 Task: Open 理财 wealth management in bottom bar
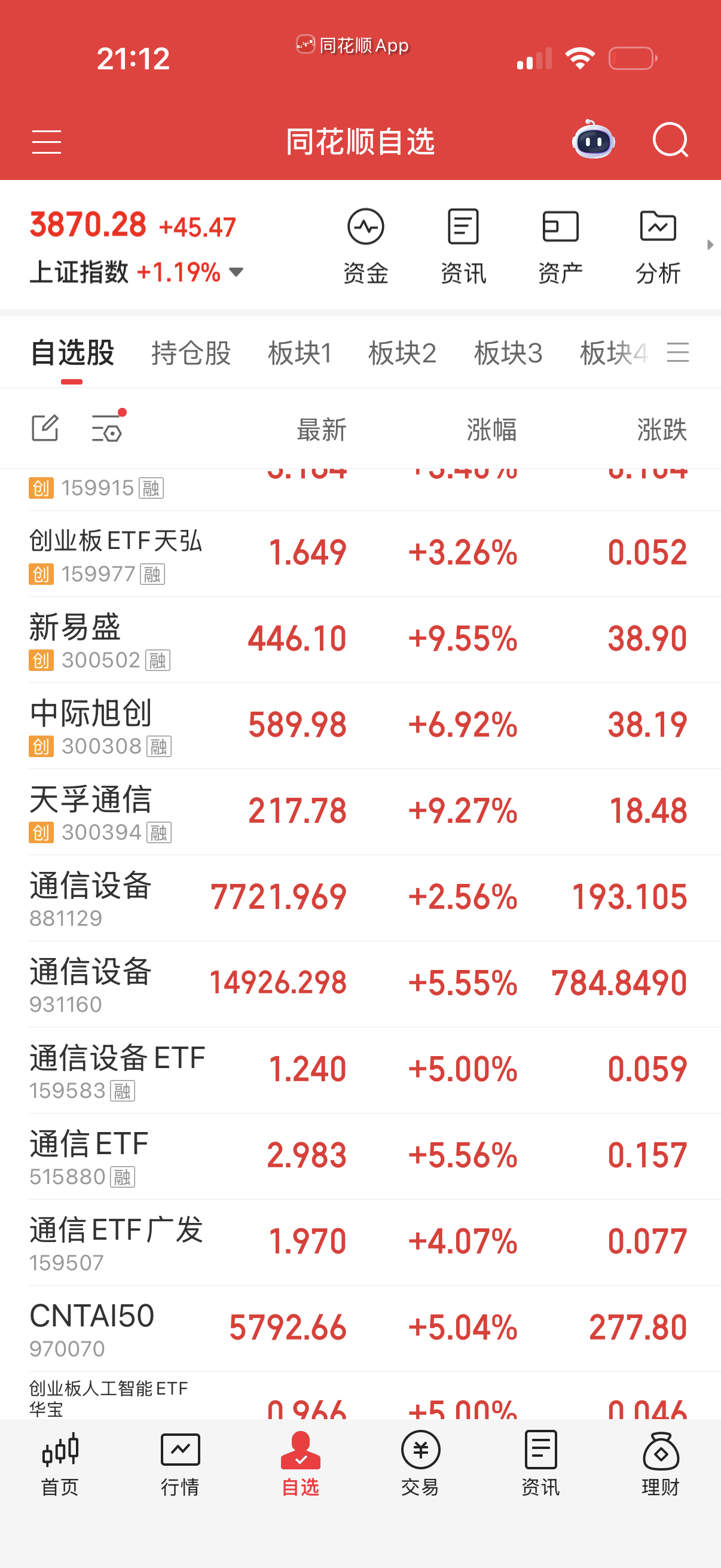[661, 1485]
